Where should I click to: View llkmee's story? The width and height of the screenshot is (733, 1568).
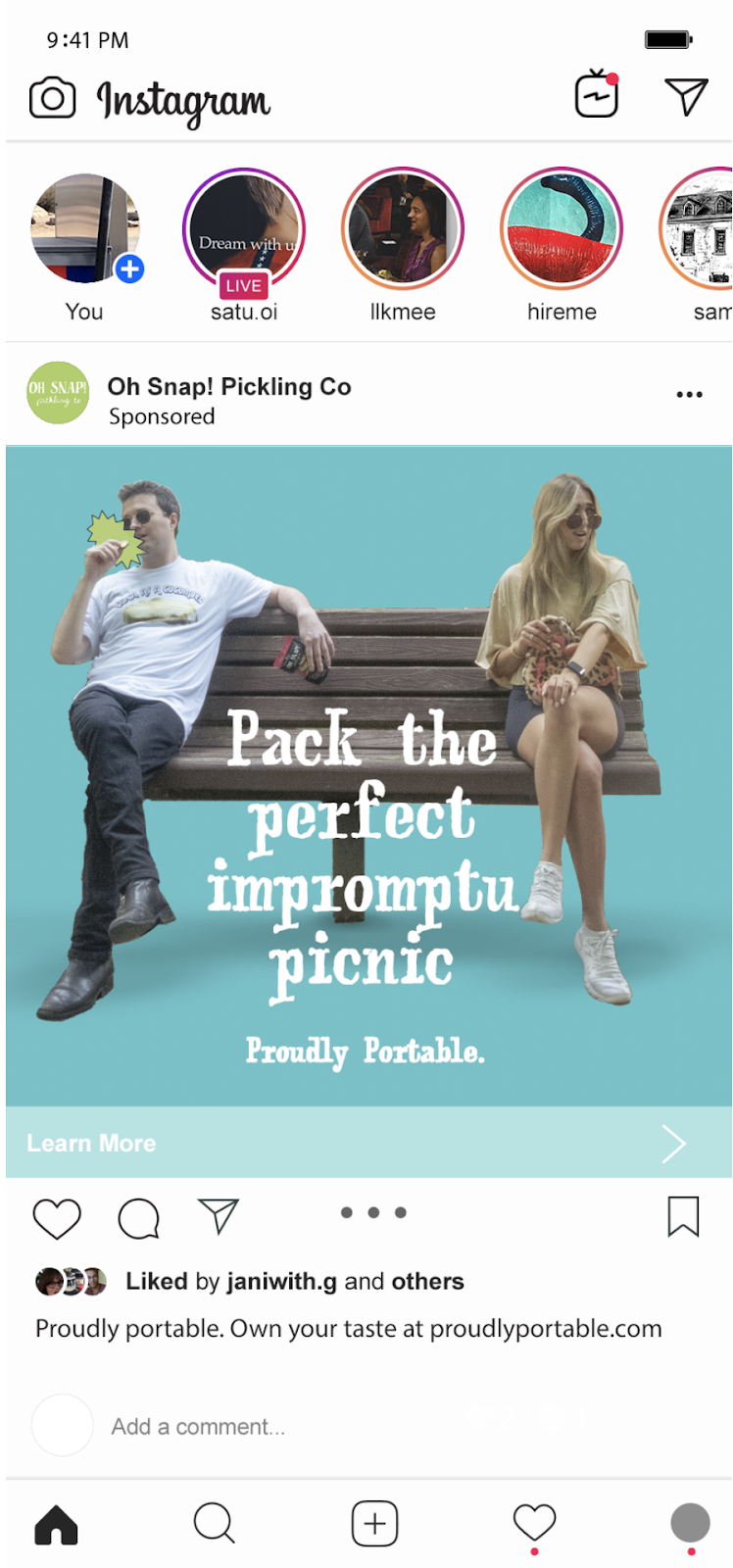pyautogui.click(x=403, y=228)
